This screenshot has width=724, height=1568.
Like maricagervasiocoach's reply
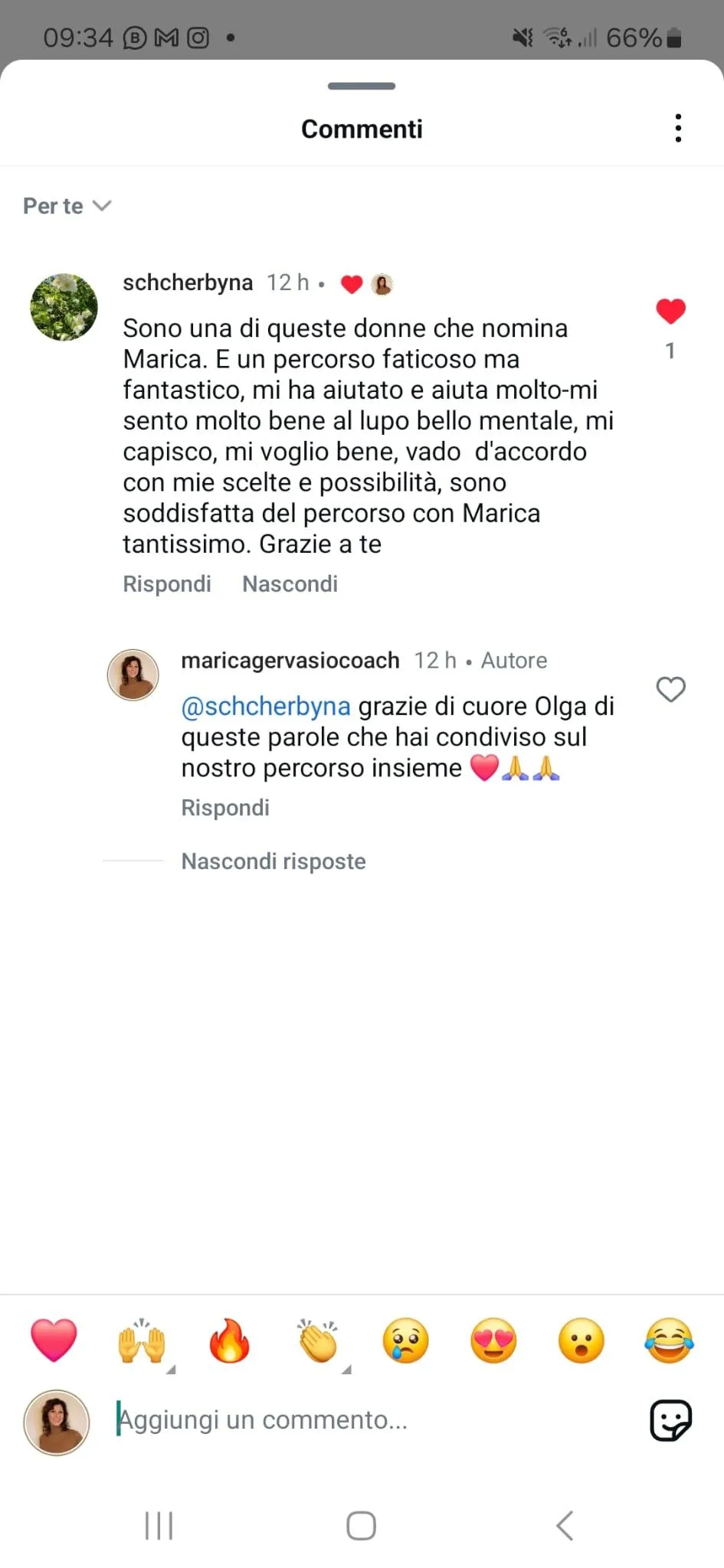coord(670,690)
